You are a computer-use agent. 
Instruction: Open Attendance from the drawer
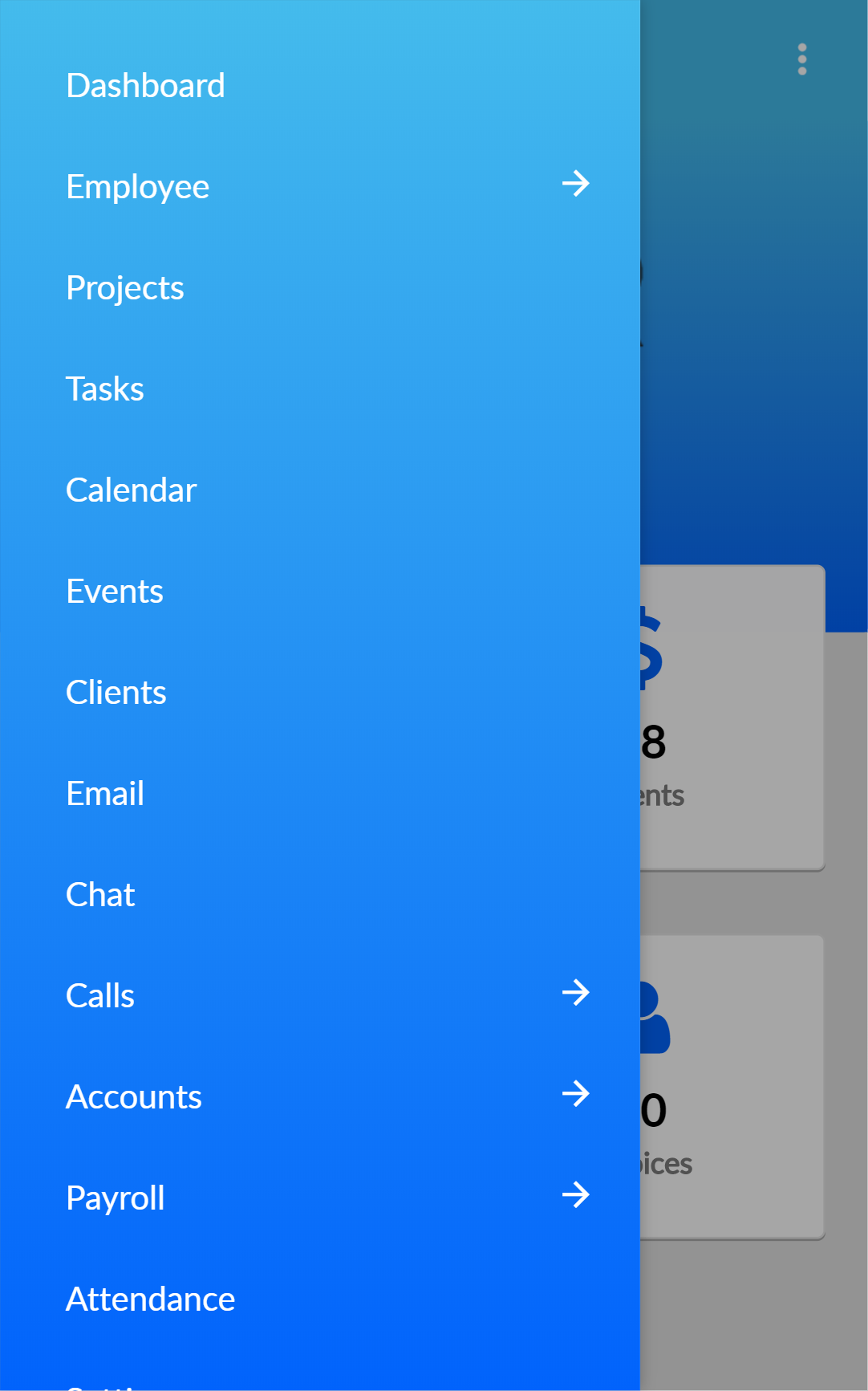[151, 1299]
